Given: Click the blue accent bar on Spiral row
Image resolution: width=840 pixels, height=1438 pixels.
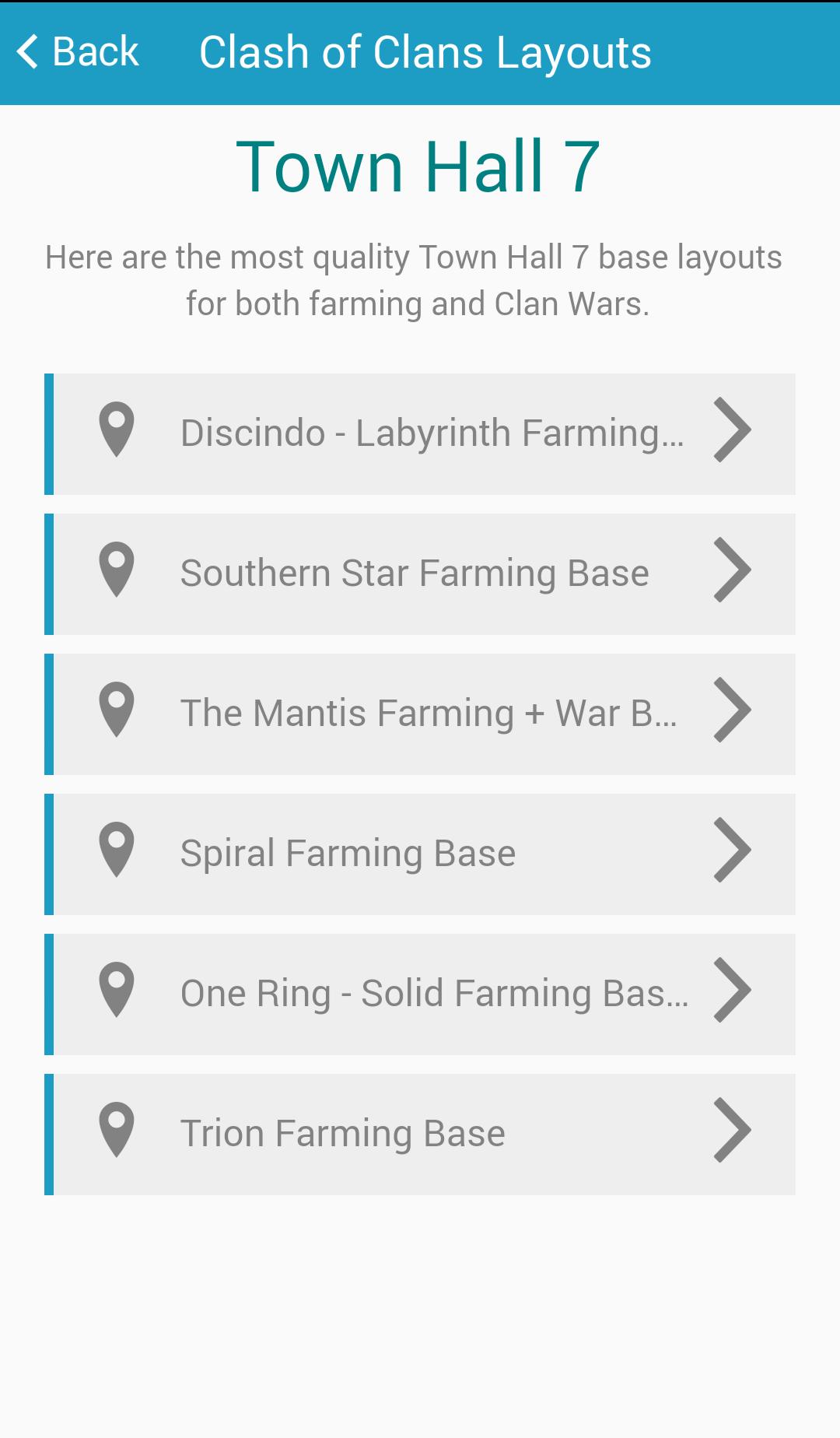Looking at the screenshot, I should tap(50, 853).
